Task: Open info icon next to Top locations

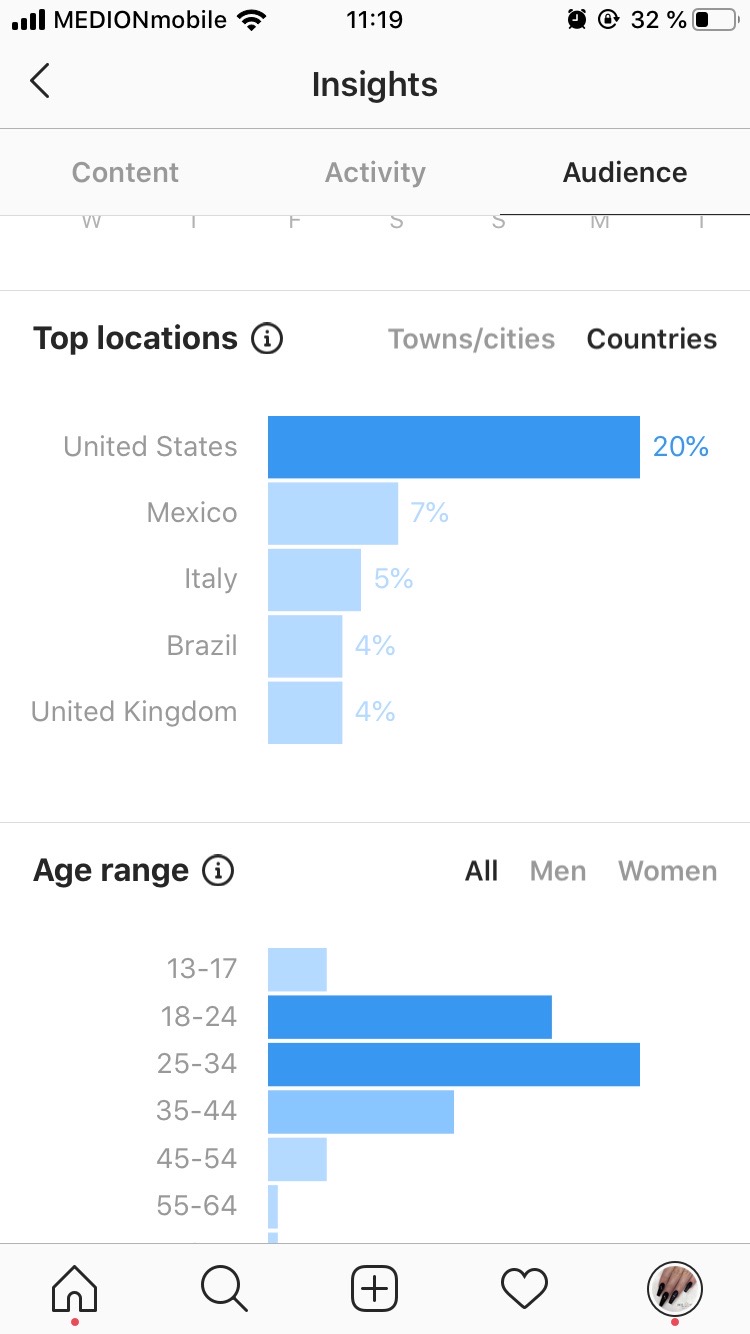Action: 267,339
